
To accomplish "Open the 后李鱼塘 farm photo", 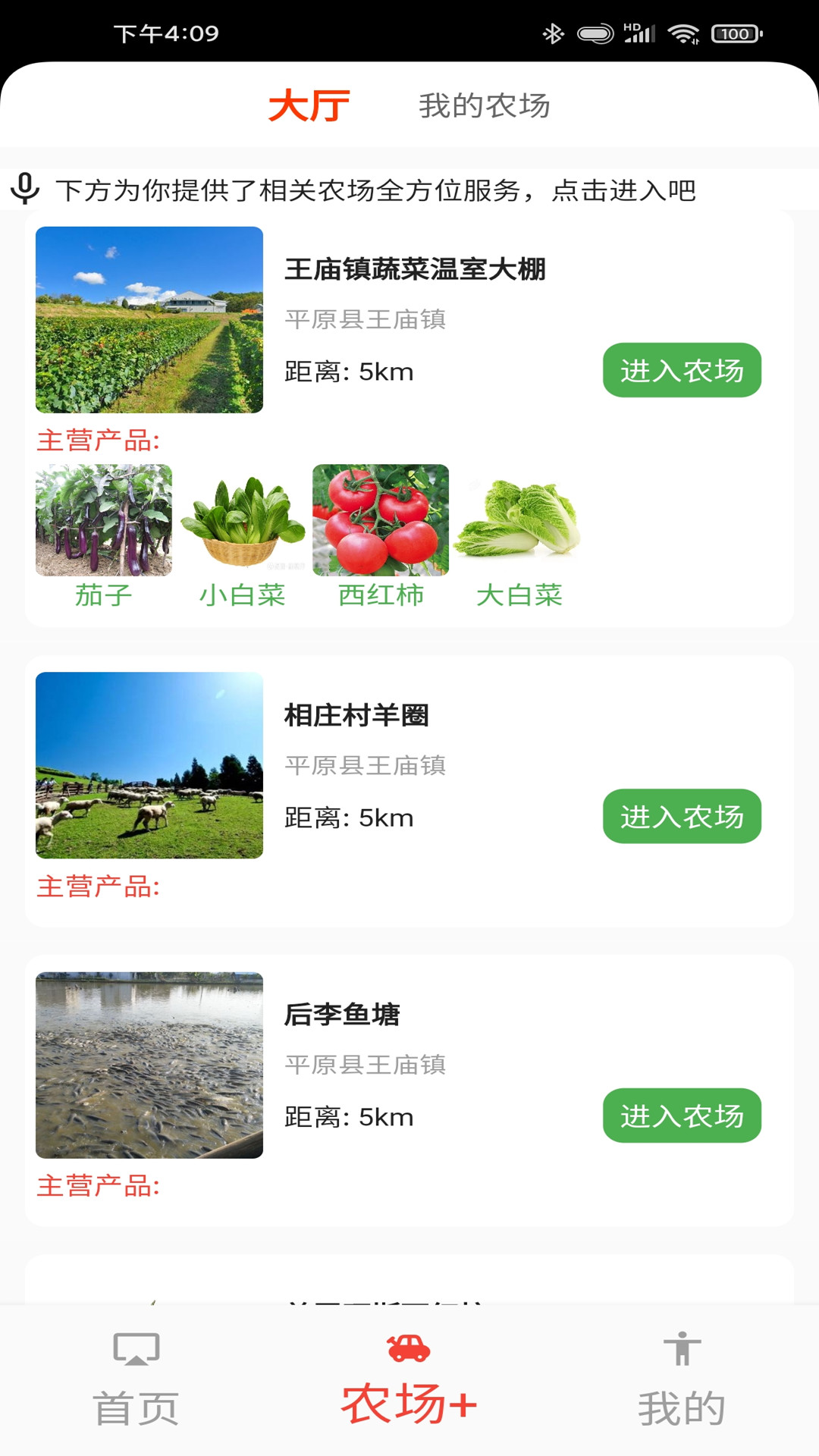I will coord(149,1065).
